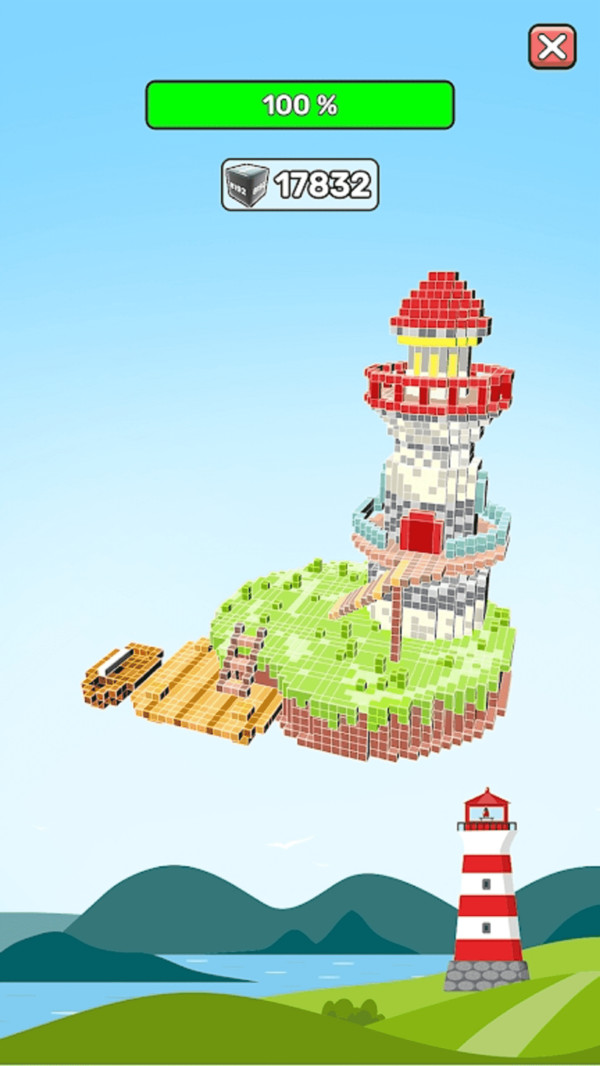Close the completed lighthouse view
This screenshot has height=1066, width=600.
552,47
